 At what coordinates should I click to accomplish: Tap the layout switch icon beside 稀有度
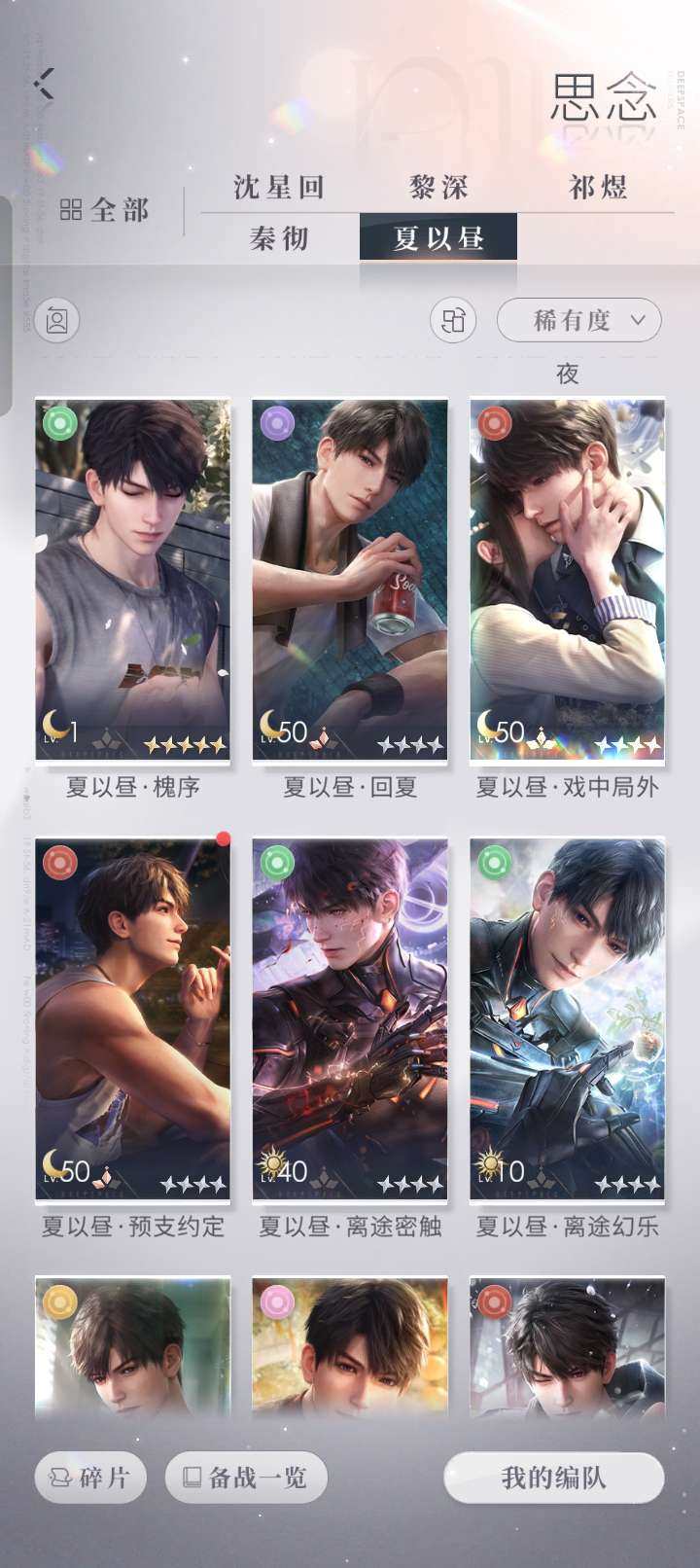(x=453, y=320)
